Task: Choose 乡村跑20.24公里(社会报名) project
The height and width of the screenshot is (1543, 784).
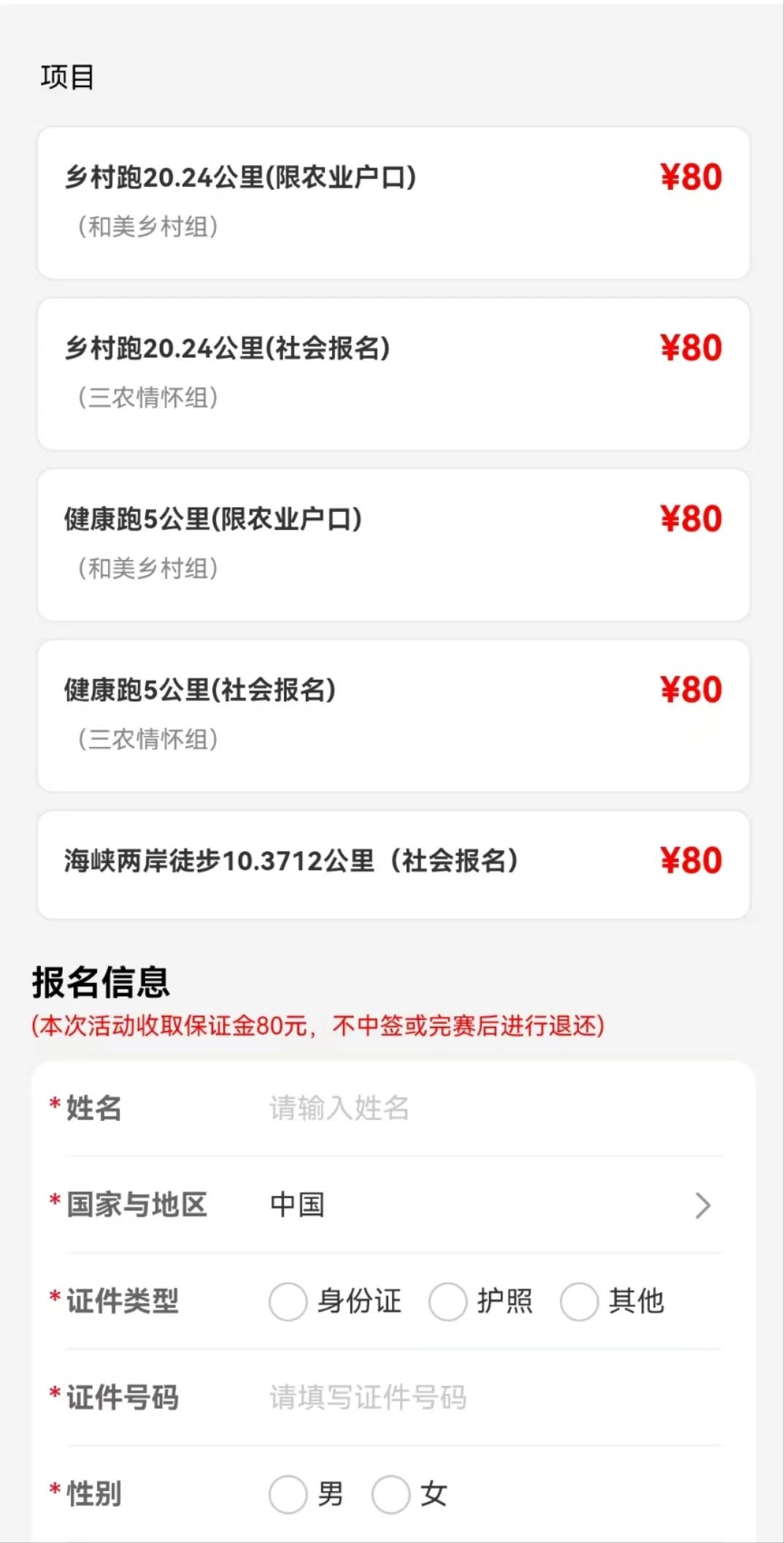Action: [x=393, y=373]
